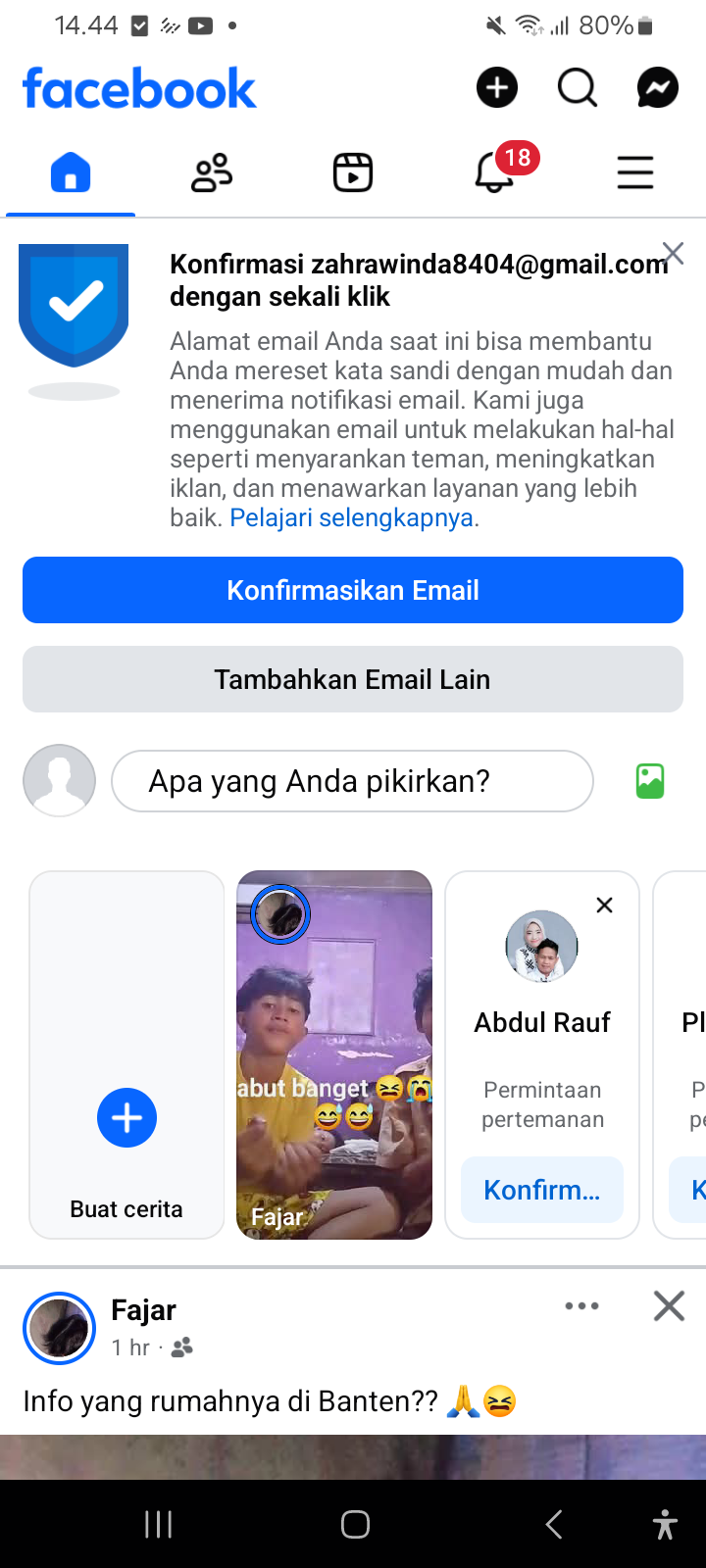
Task: Dismiss Abdul Rauf's friend request card
Action: [x=605, y=905]
